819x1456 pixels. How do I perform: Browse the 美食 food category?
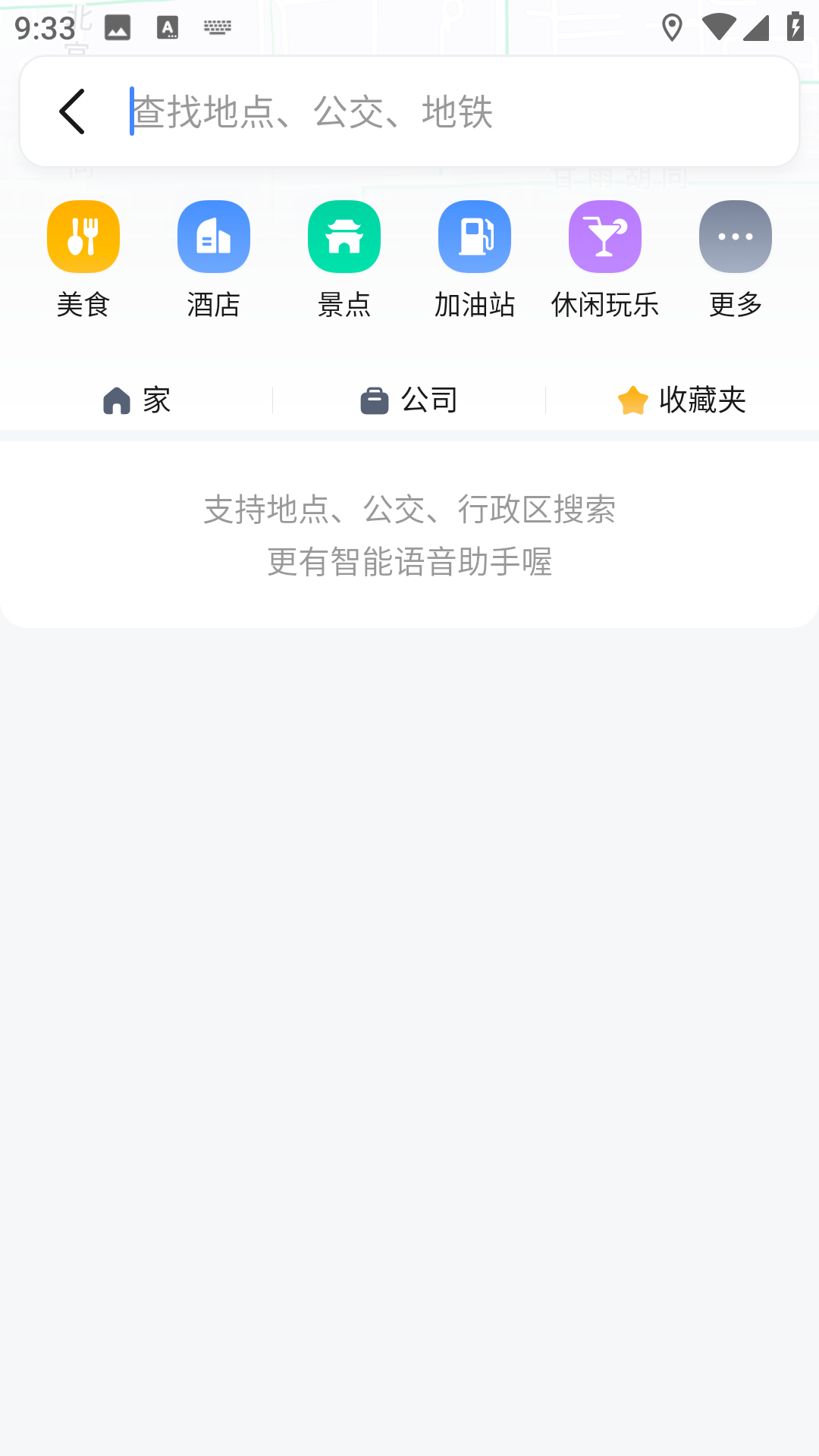(83, 258)
